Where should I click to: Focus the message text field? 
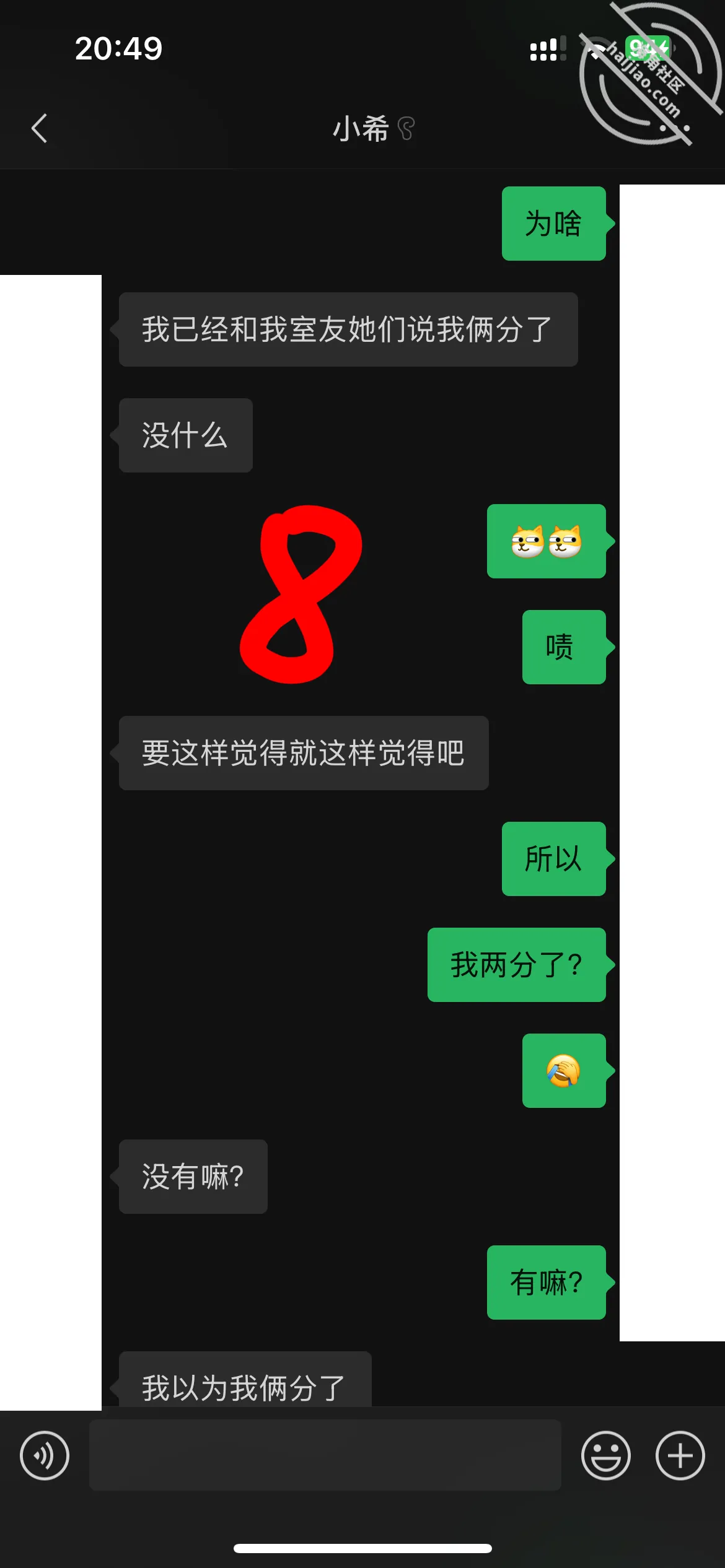tap(325, 1455)
